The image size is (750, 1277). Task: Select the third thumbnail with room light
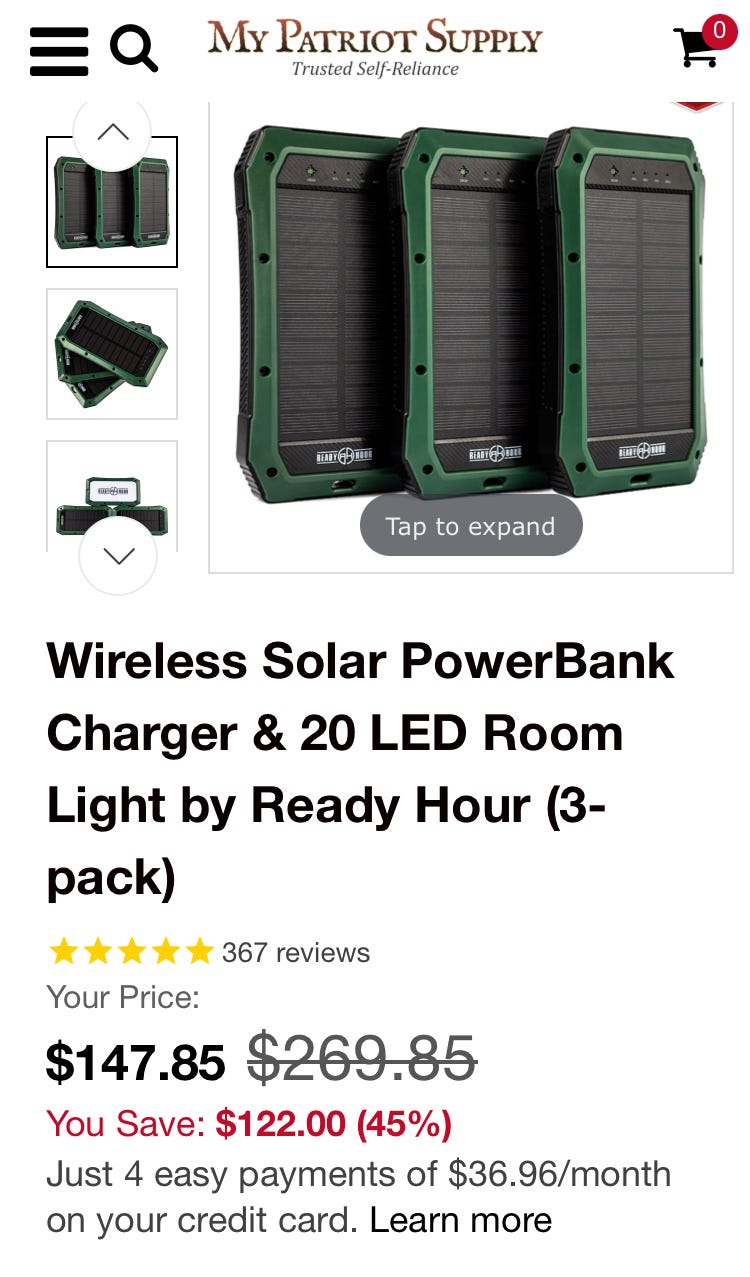pyautogui.click(x=112, y=490)
